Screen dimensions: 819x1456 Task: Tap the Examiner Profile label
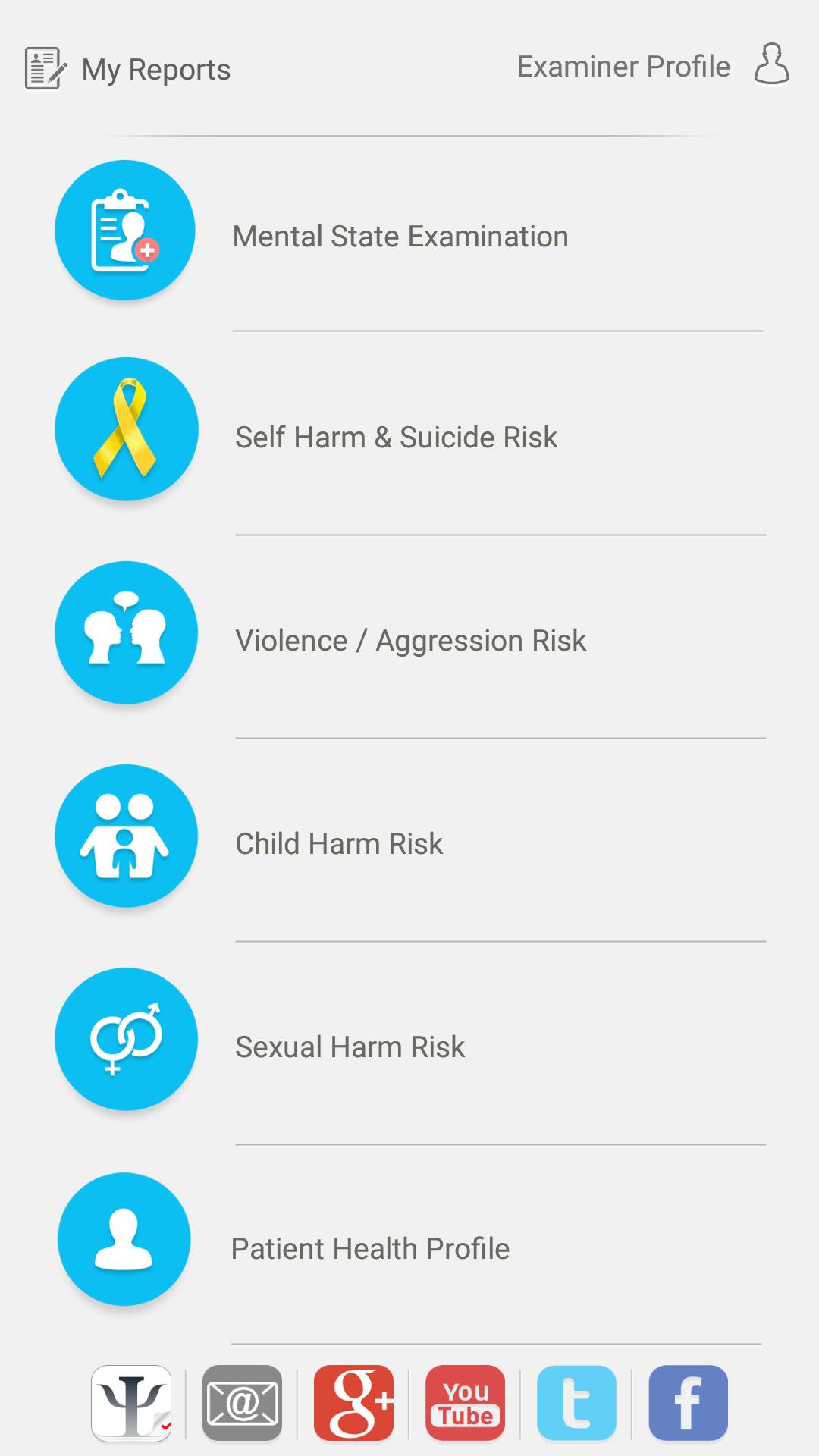[623, 66]
